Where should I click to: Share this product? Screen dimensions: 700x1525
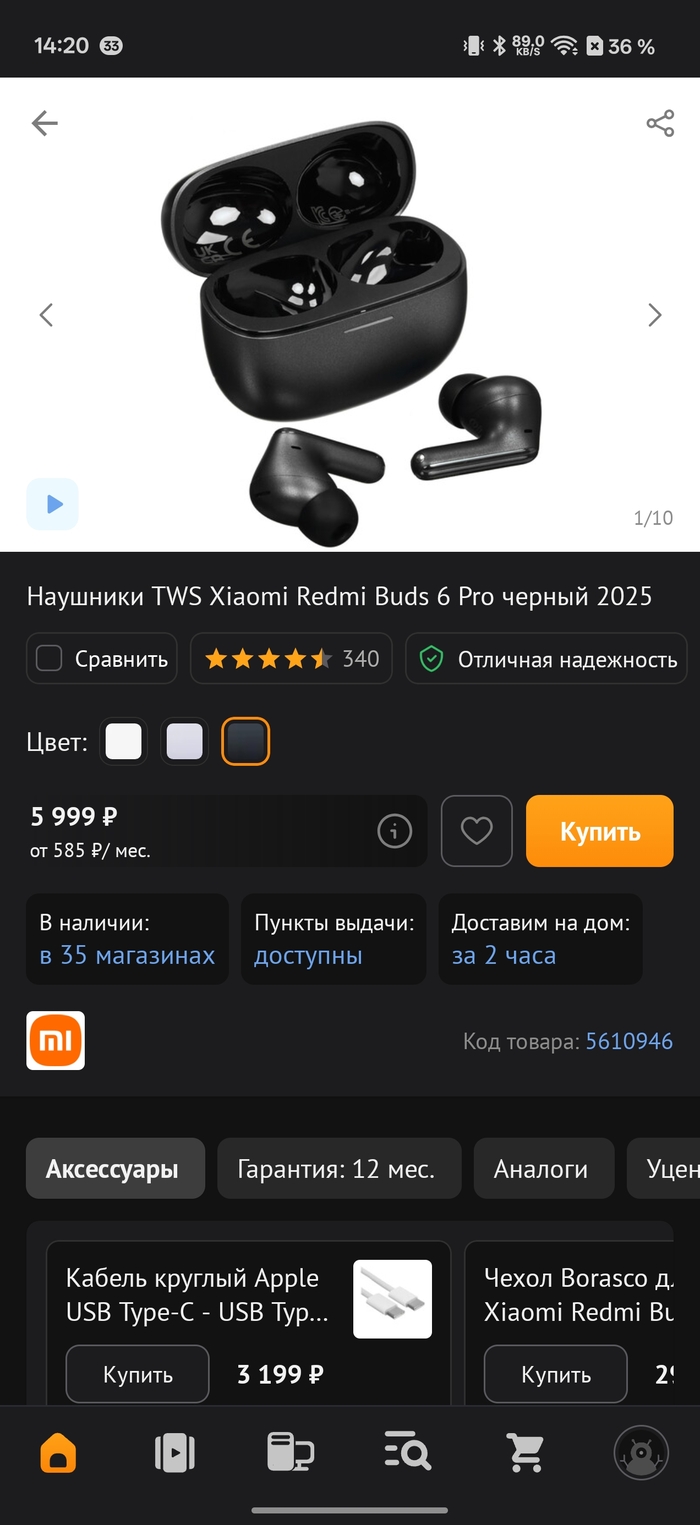coord(659,123)
